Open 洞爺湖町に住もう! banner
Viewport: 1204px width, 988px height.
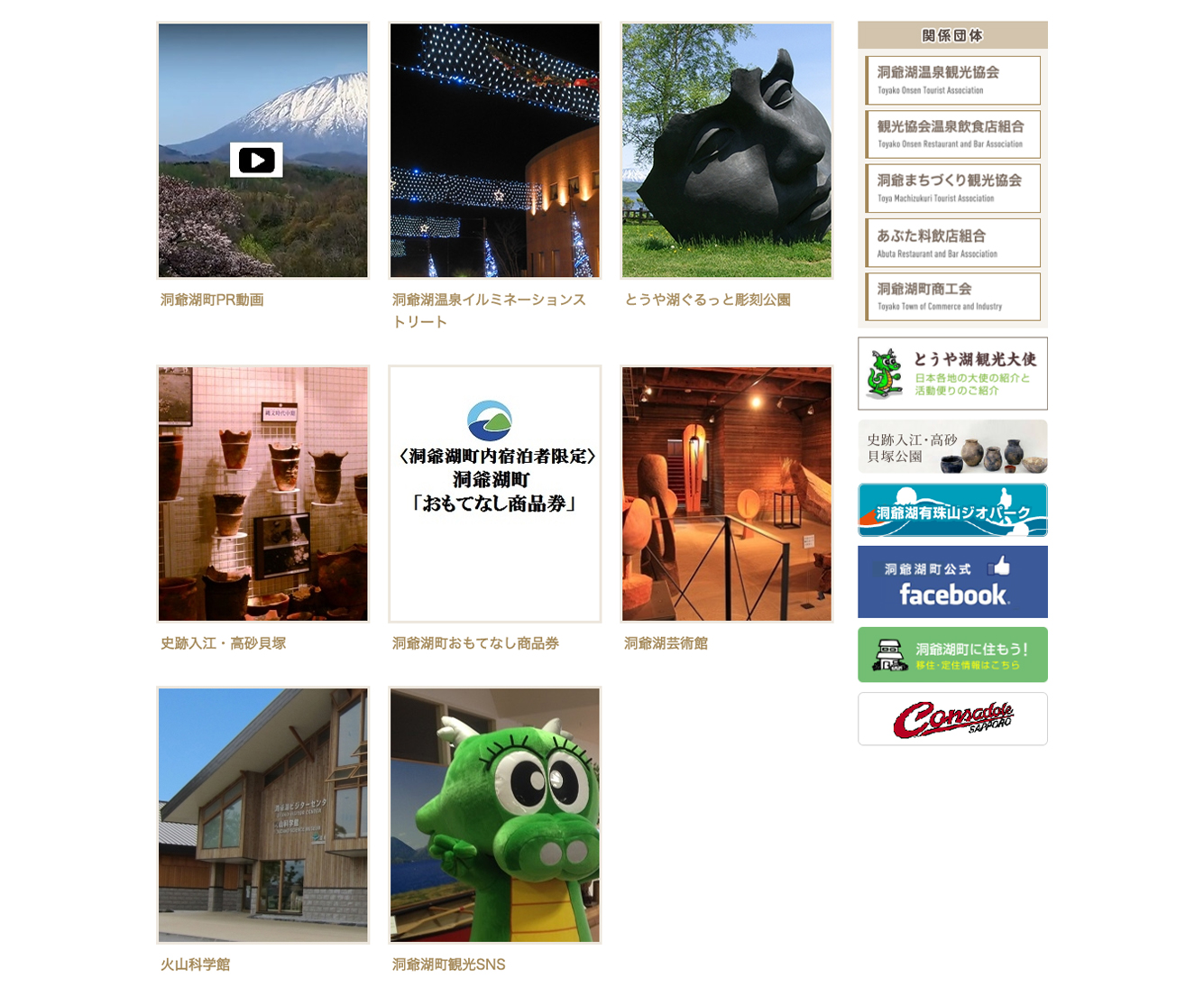[952, 655]
